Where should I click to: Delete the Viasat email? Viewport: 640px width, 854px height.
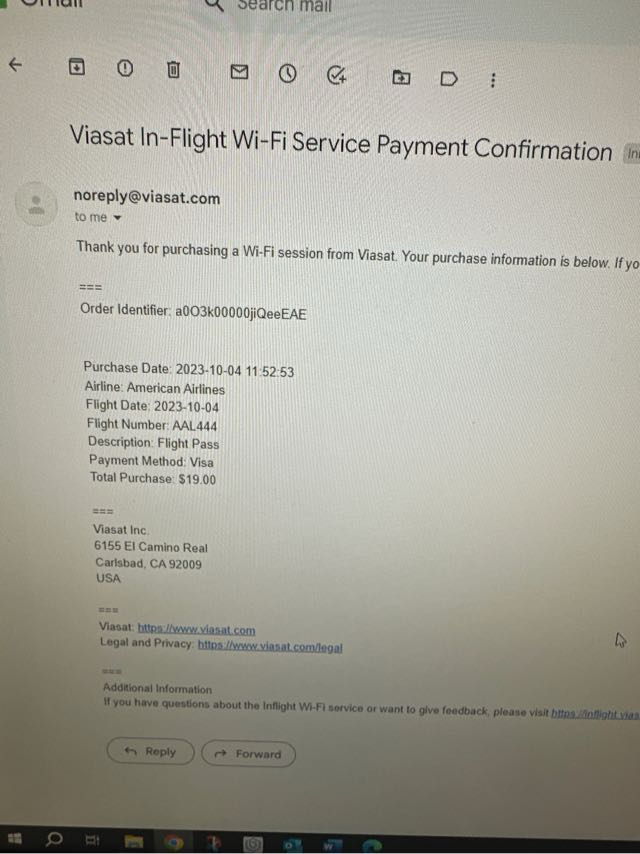[173, 69]
